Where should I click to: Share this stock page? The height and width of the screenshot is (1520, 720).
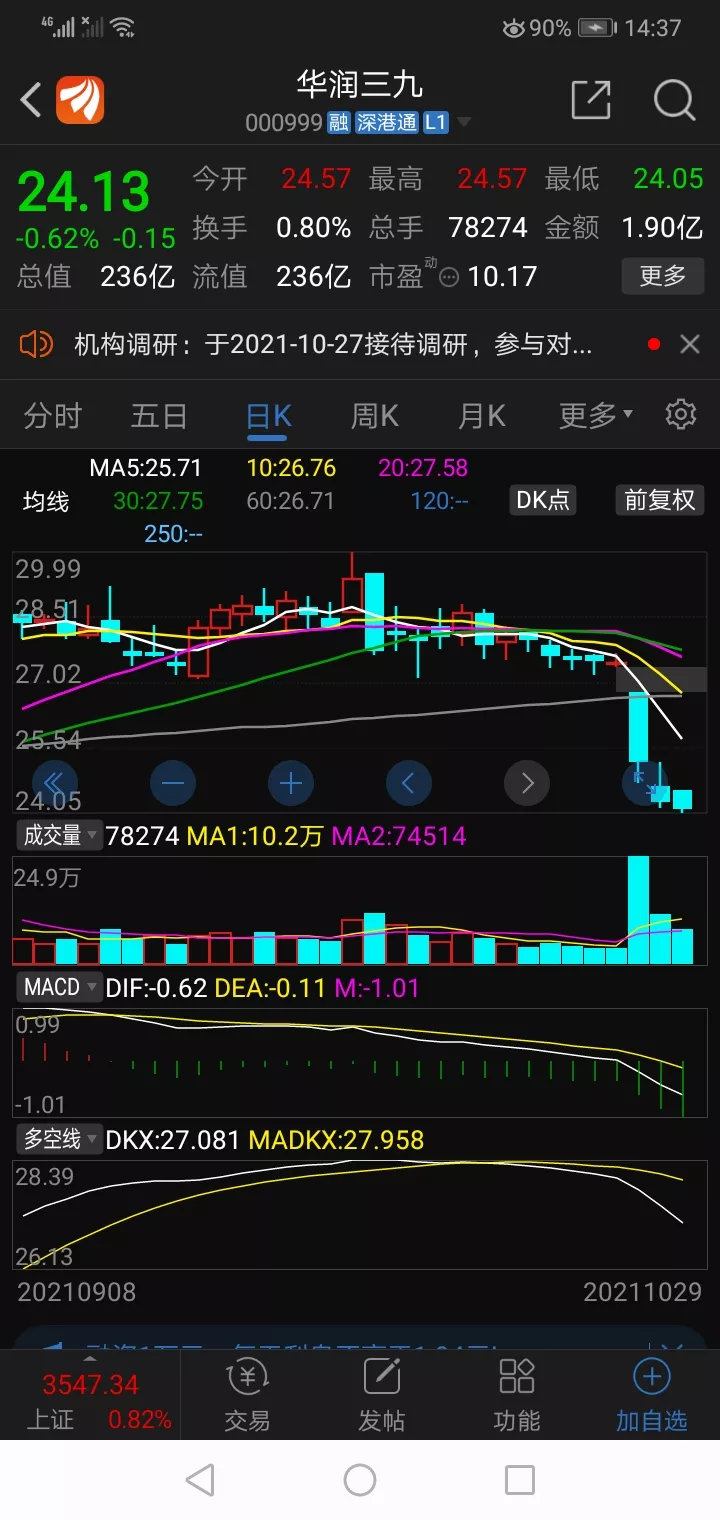pos(590,100)
